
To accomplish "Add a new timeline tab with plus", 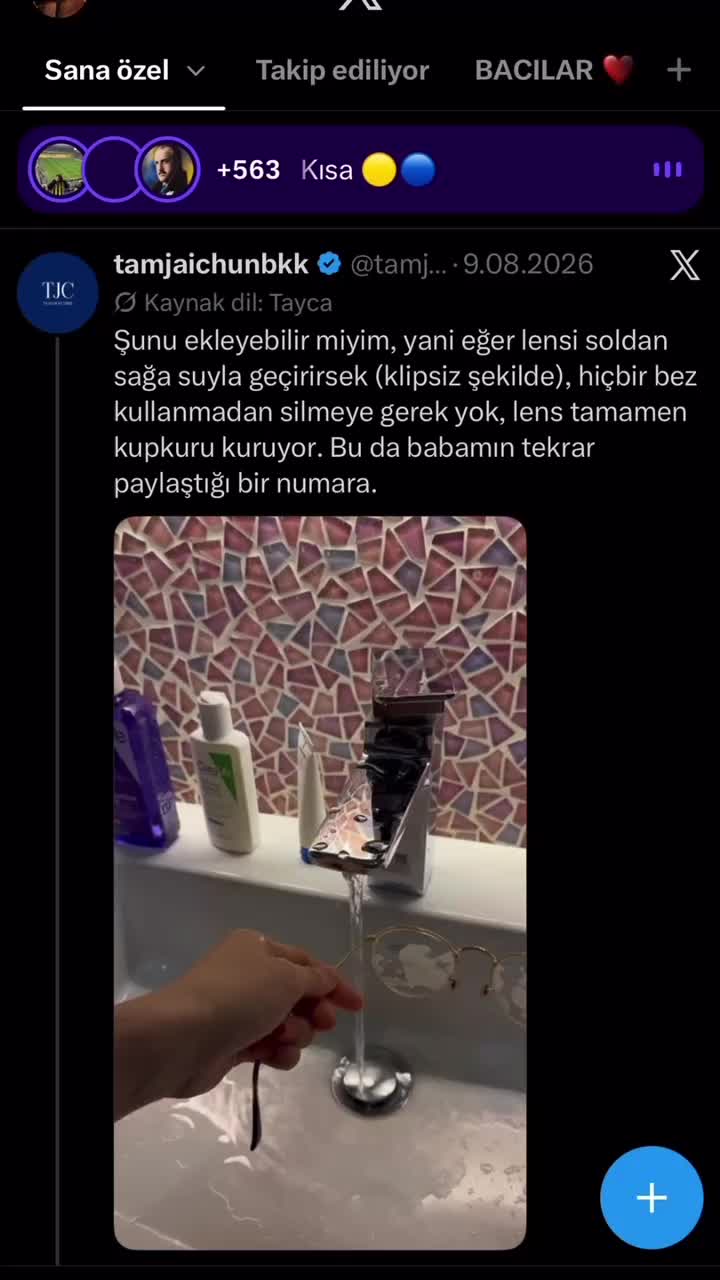I will (679, 70).
